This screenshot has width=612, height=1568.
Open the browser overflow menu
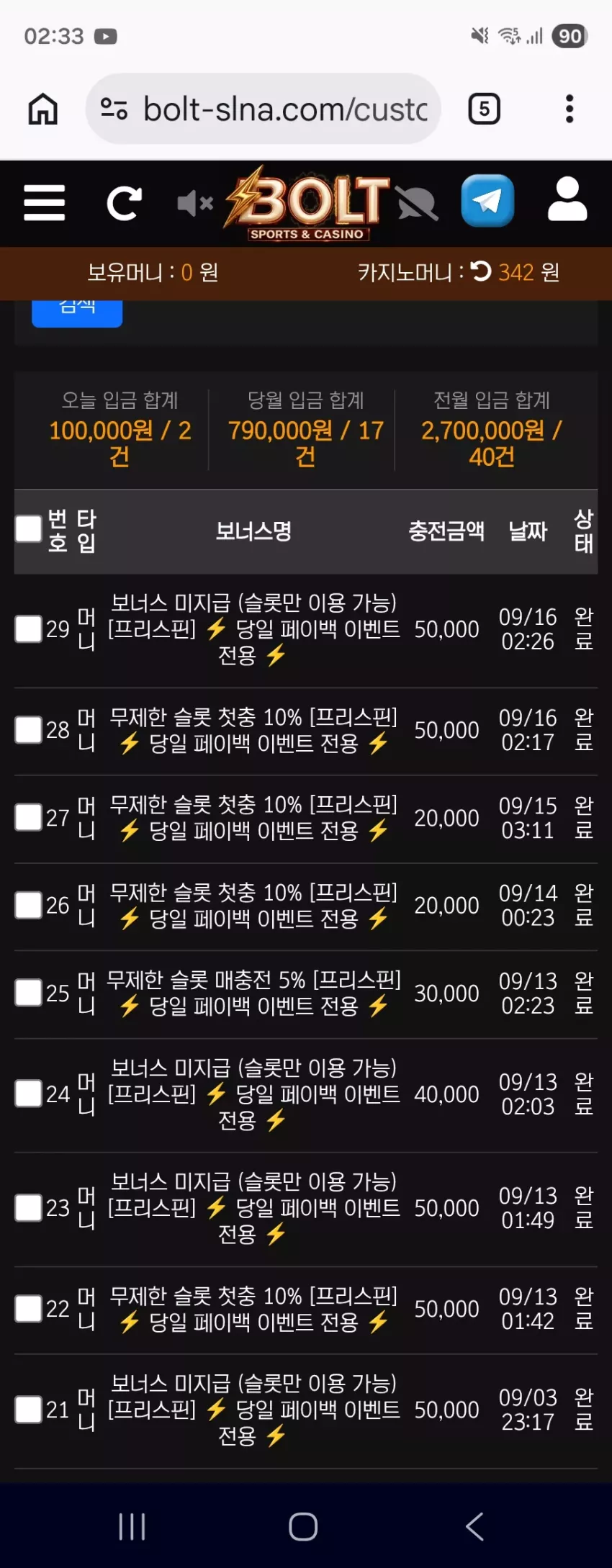click(x=570, y=109)
